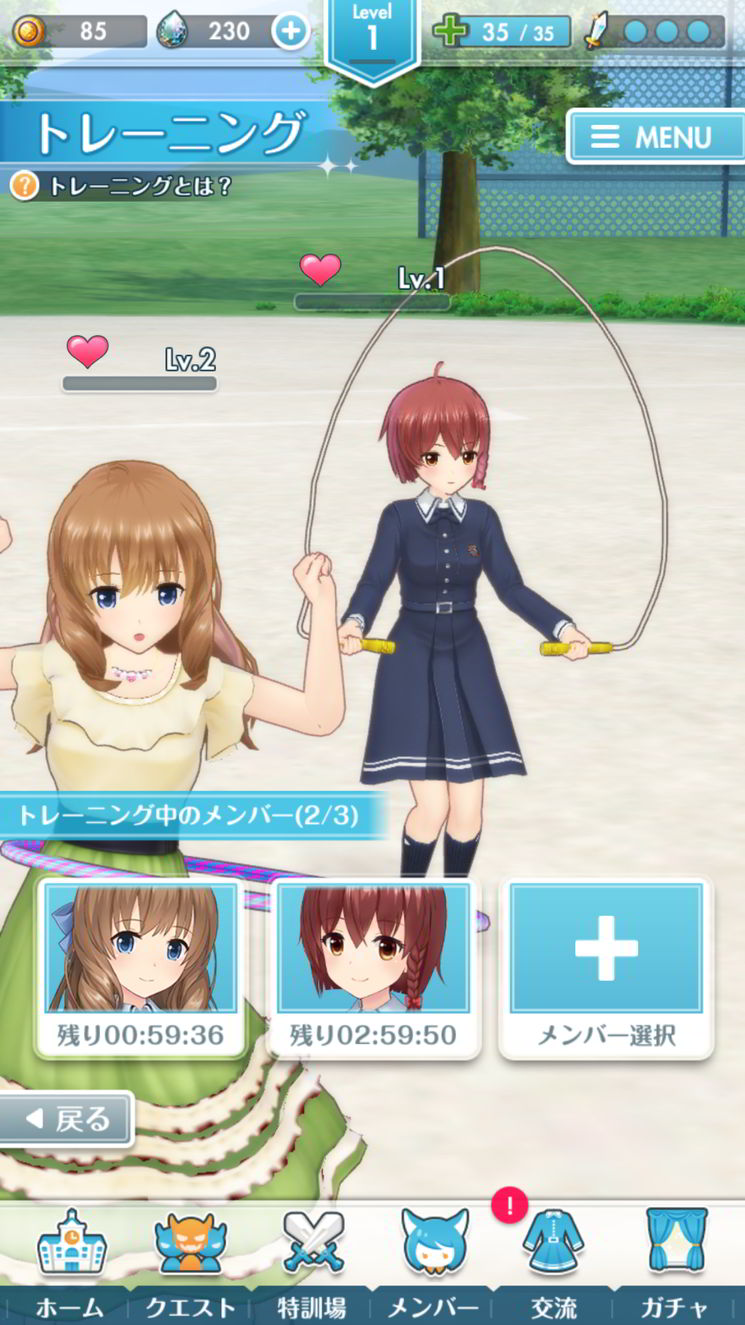This screenshot has width=745, height=1325.
Task: Add a member via メンバー選択 slot
Action: click(606, 966)
